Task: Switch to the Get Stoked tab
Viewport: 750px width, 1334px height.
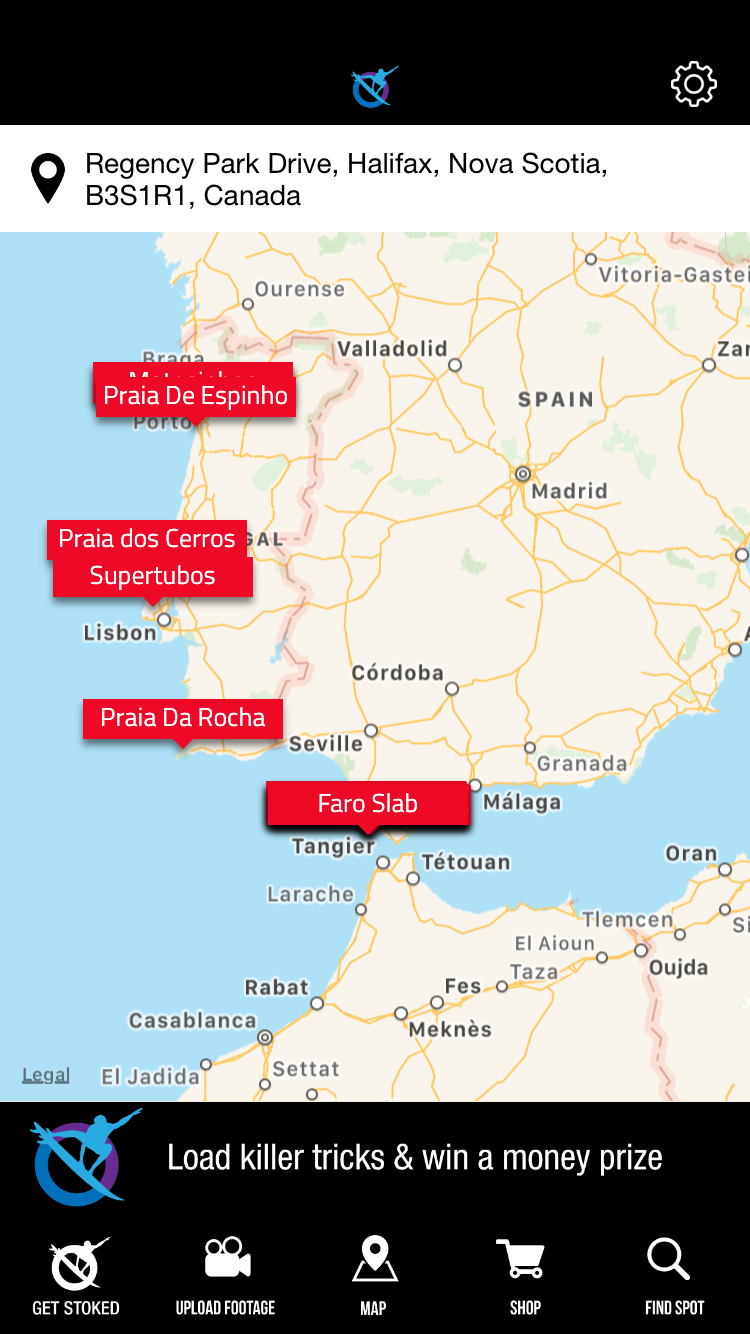Action: (x=76, y=1276)
